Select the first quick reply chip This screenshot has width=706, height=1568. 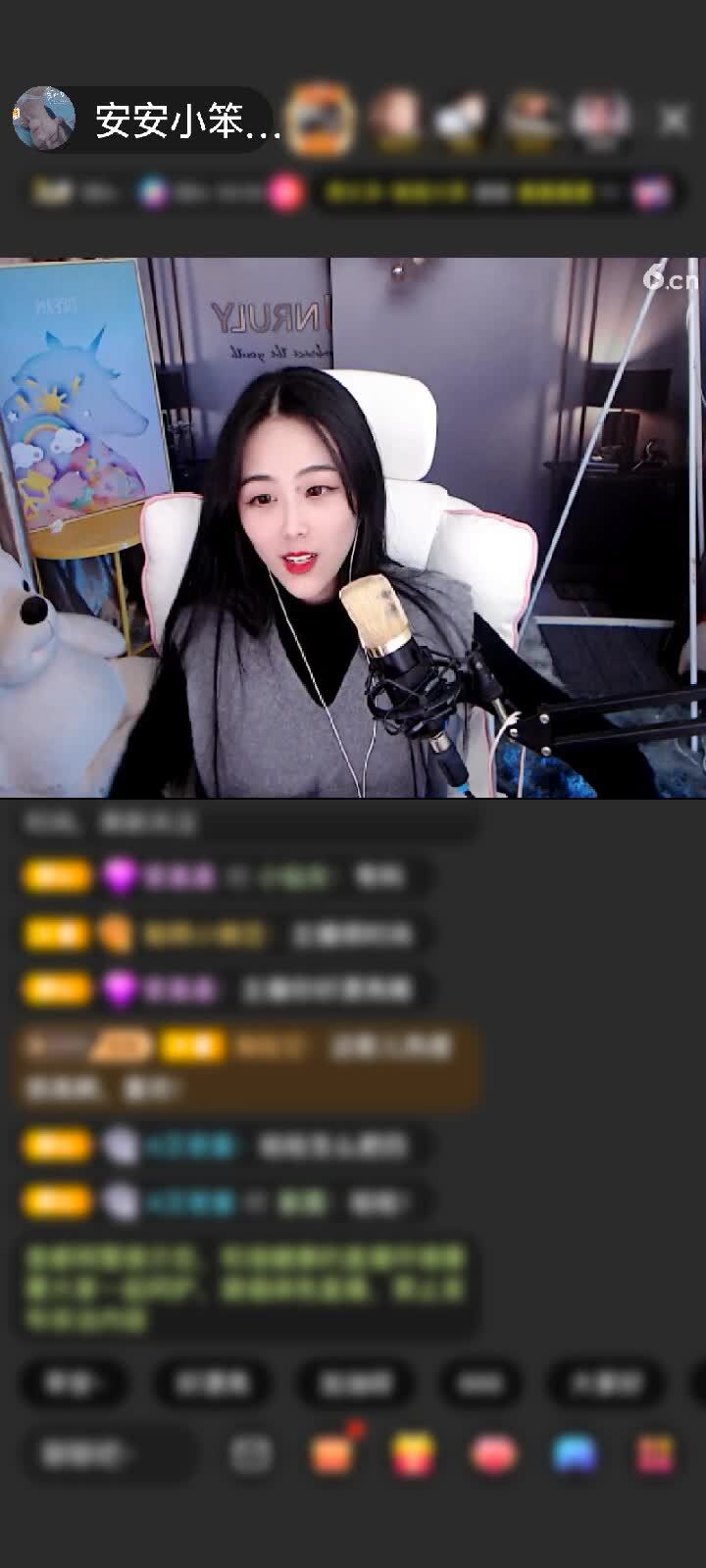[73, 1383]
